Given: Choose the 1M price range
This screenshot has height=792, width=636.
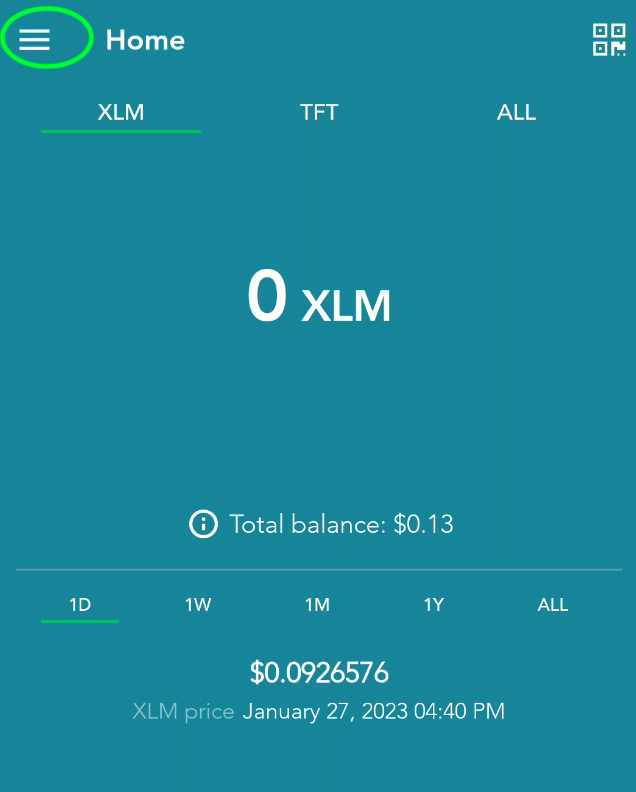Looking at the screenshot, I should tap(317, 605).
